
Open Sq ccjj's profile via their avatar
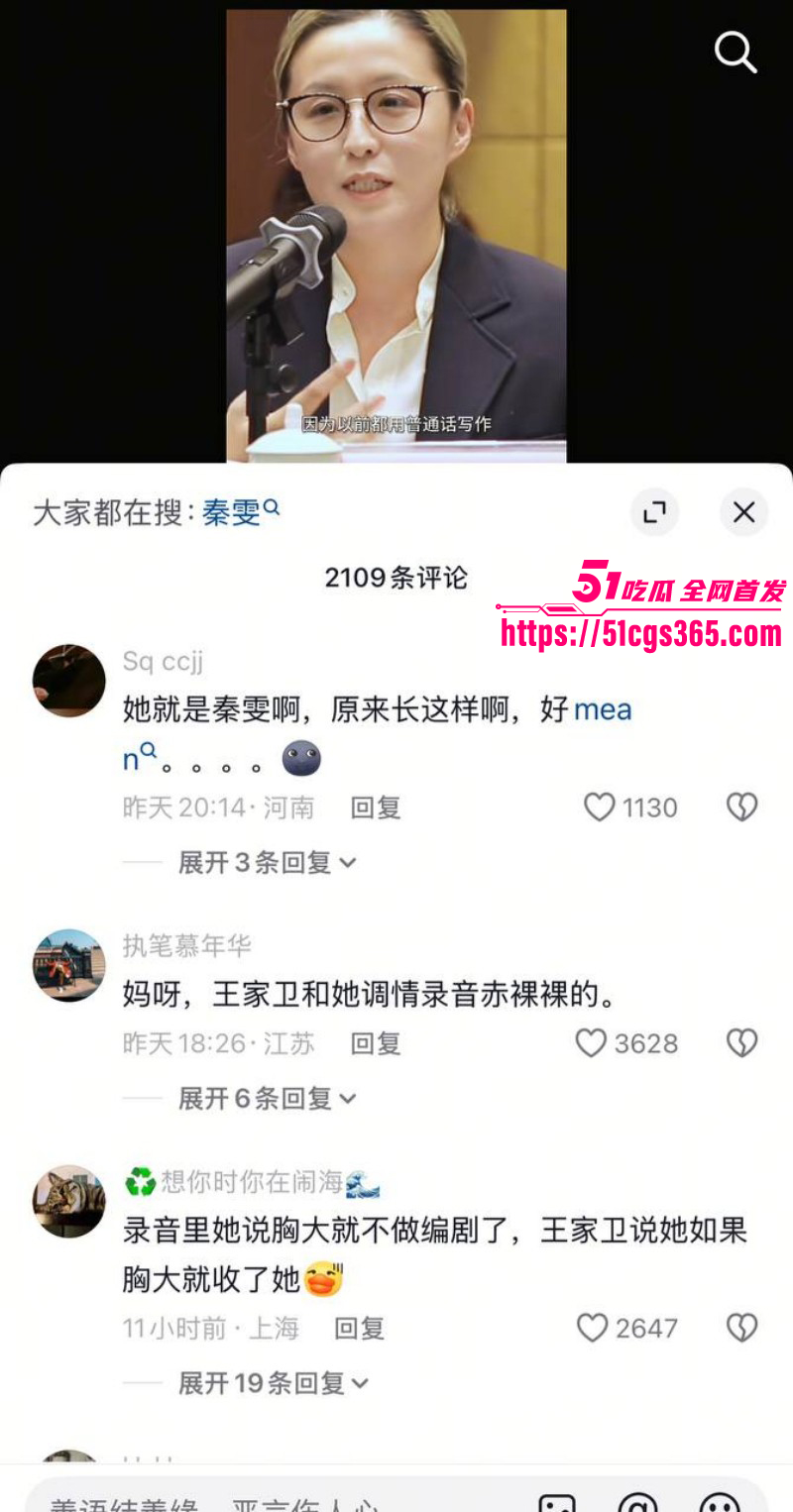point(68,679)
